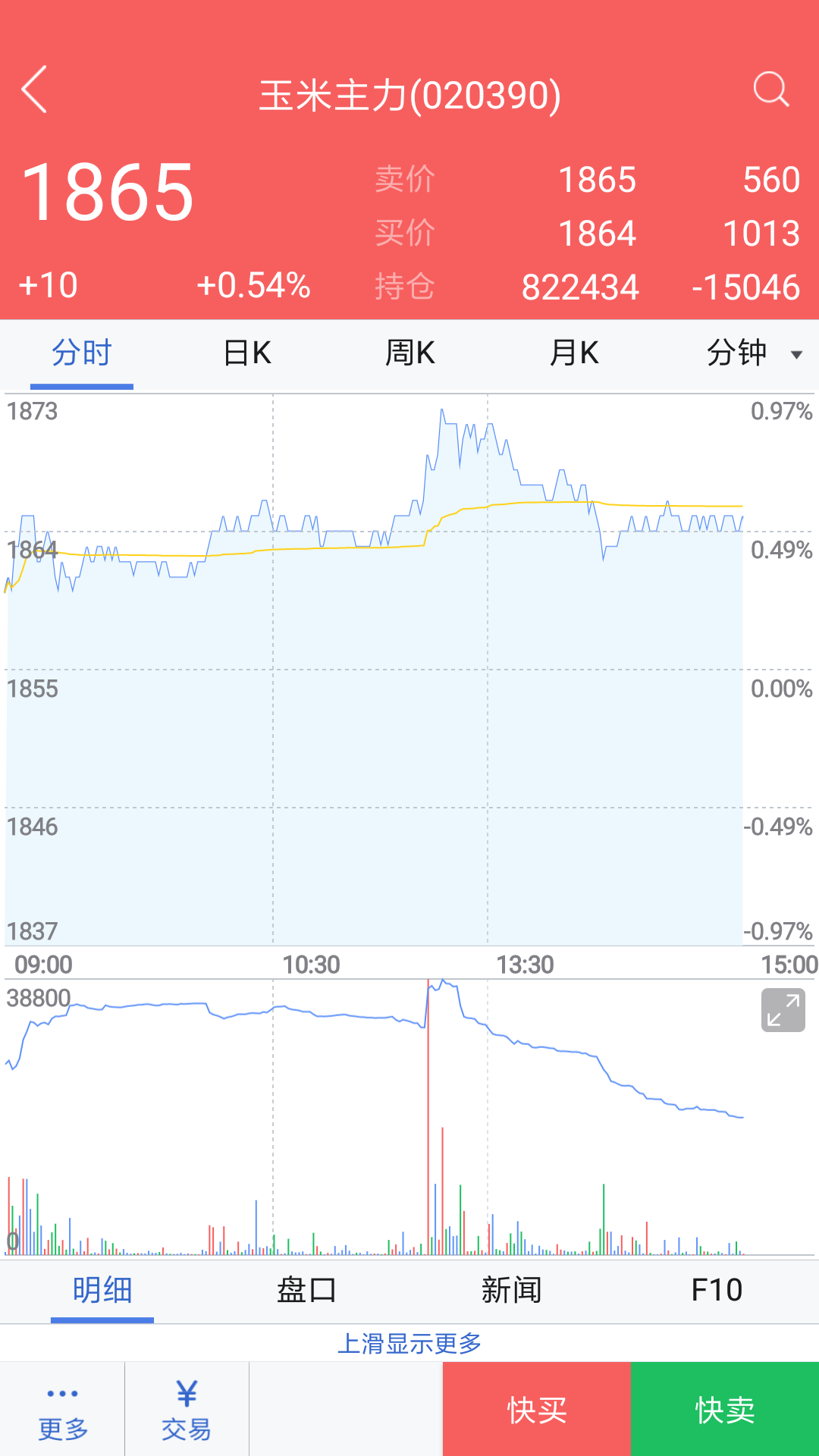Tap the 快卖 quick sell button
Image resolution: width=819 pixels, height=1456 pixels.
click(x=725, y=1410)
